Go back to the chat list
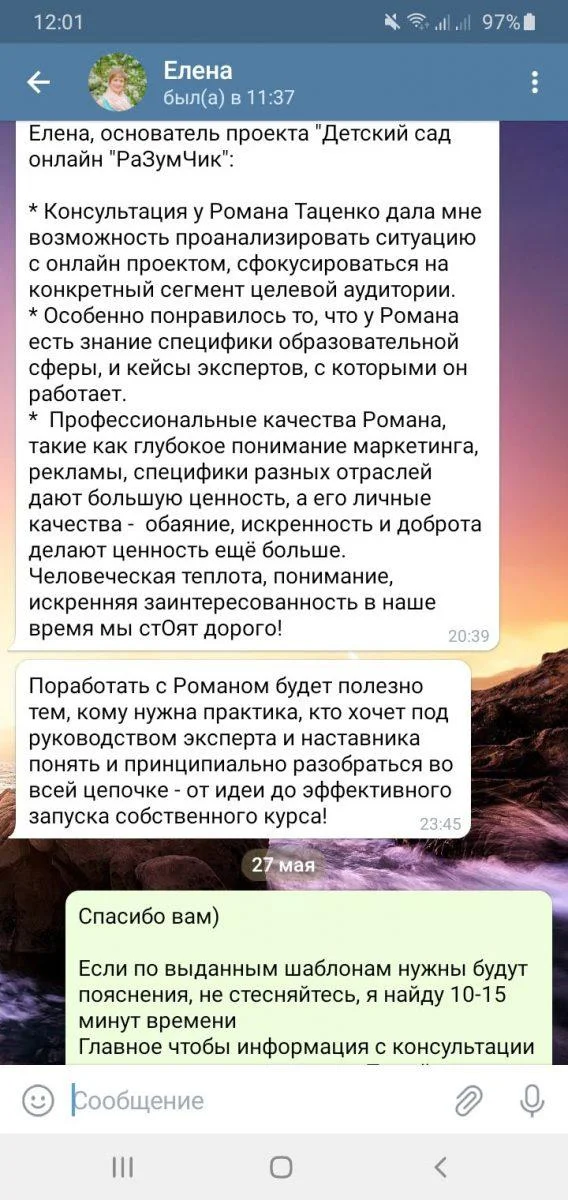Screen dimensions: 568x1200 38,82
